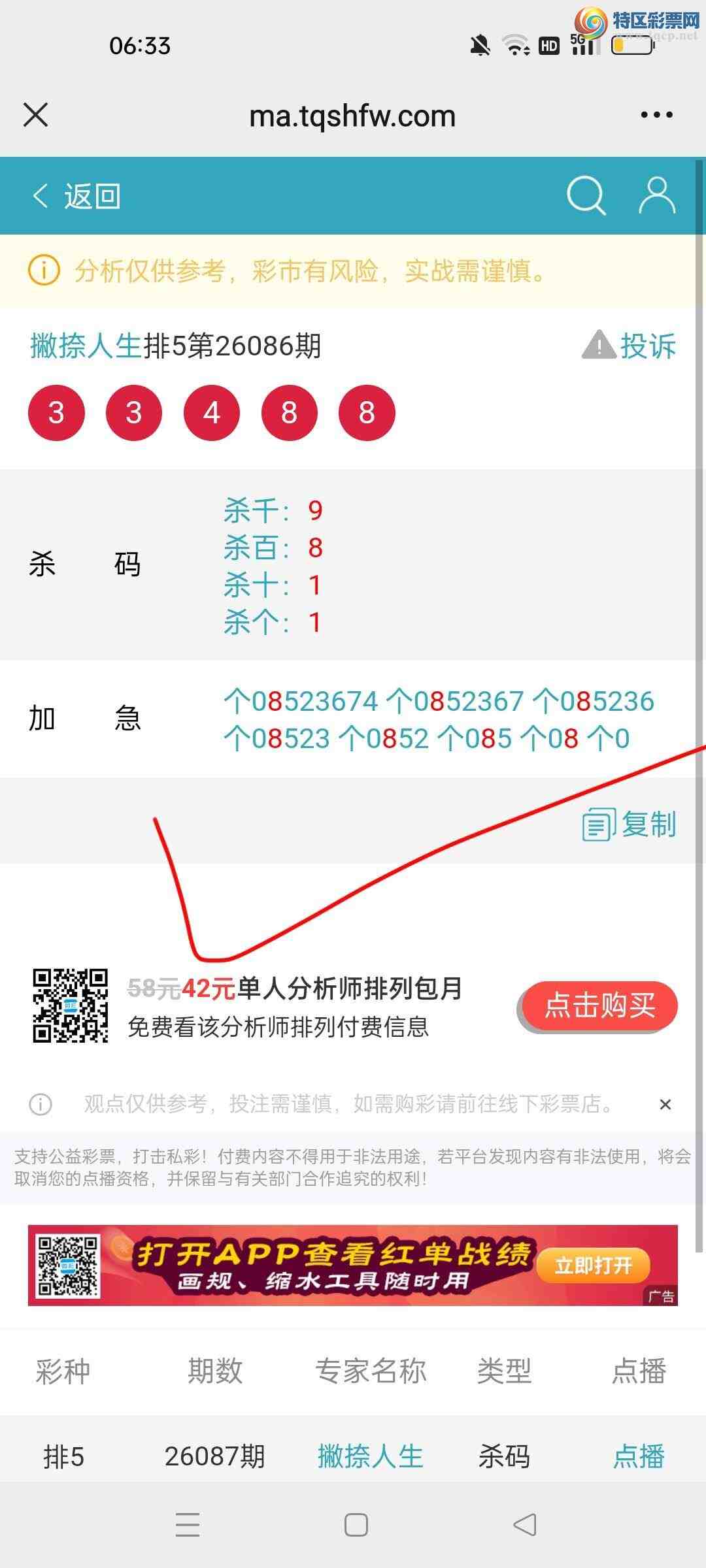Open the user profile icon
Image resolution: width=706 pixels, height=1568 pixels.
coord(656,195)
